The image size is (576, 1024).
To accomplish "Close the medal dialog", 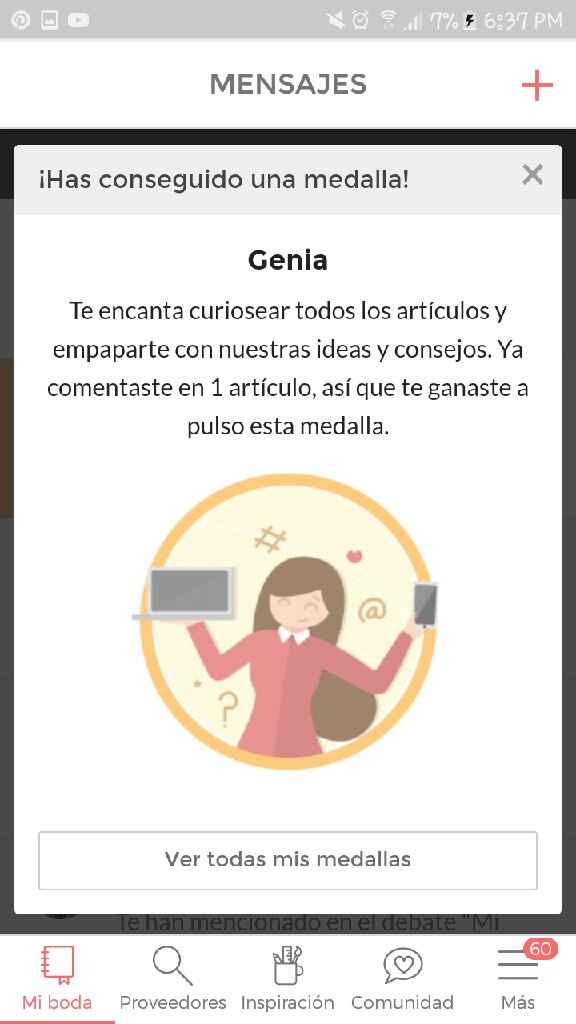I will (x=532, y=175).
